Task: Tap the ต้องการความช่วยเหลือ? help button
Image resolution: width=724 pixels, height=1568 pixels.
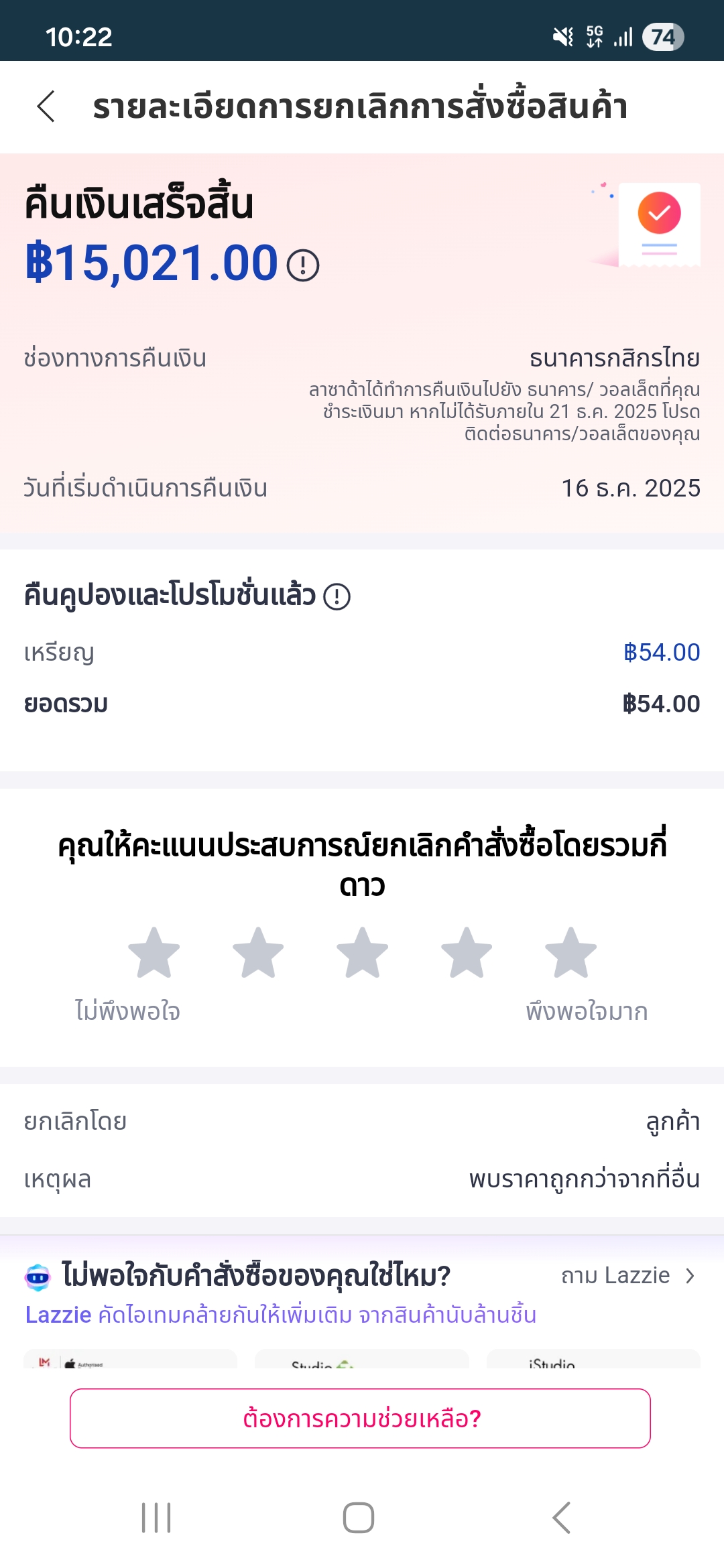Action: coord(361,1419)
